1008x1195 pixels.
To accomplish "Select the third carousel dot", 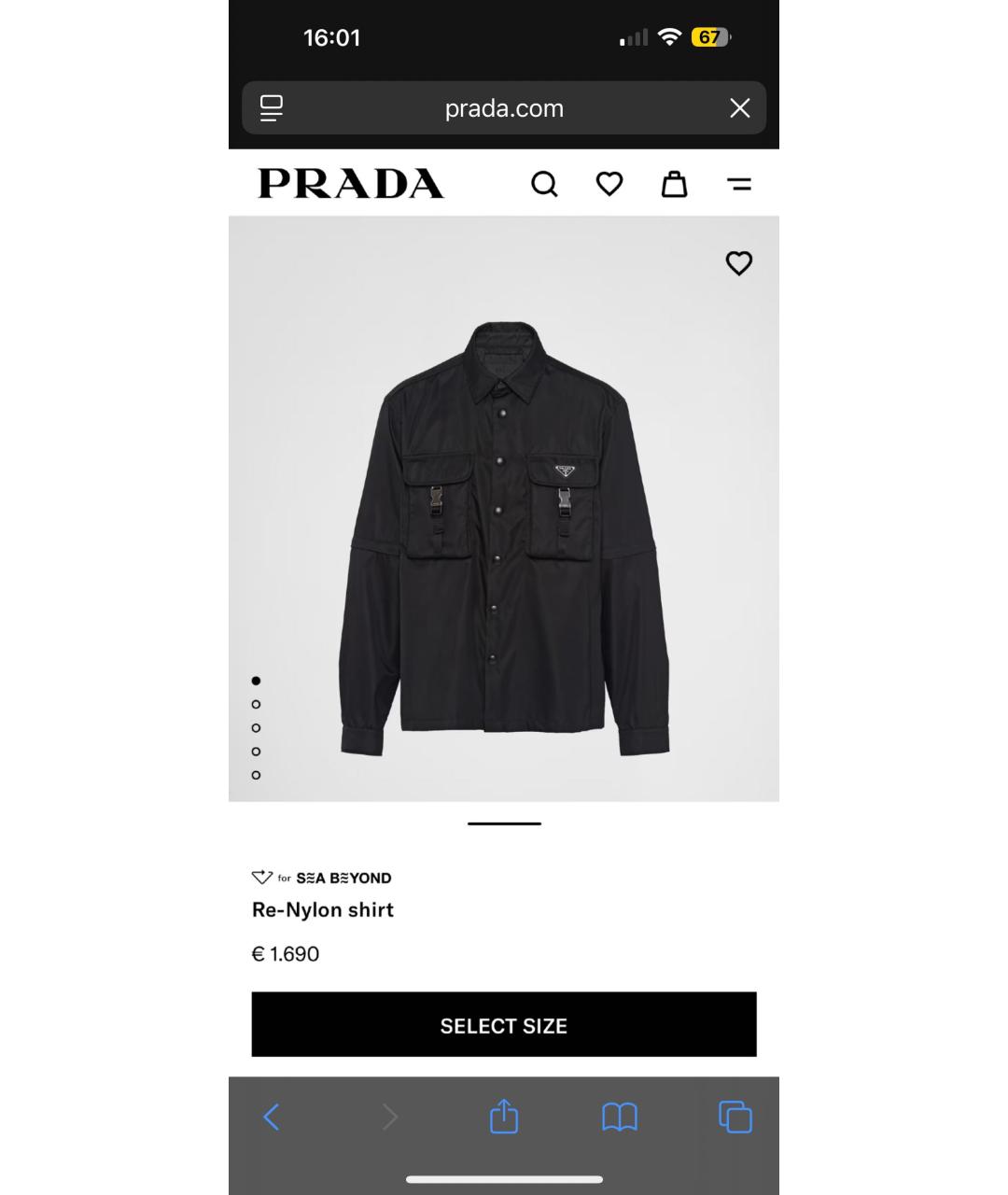I will (x=254, y=727).
